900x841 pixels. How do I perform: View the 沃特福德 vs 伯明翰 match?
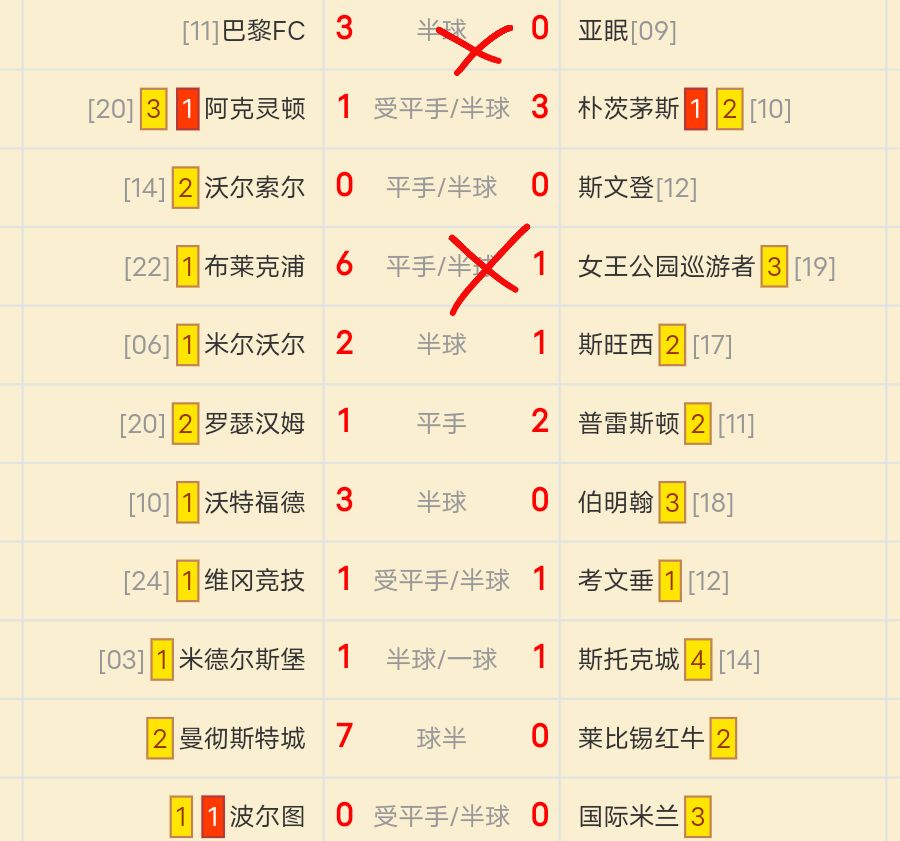tap(441, 501)
